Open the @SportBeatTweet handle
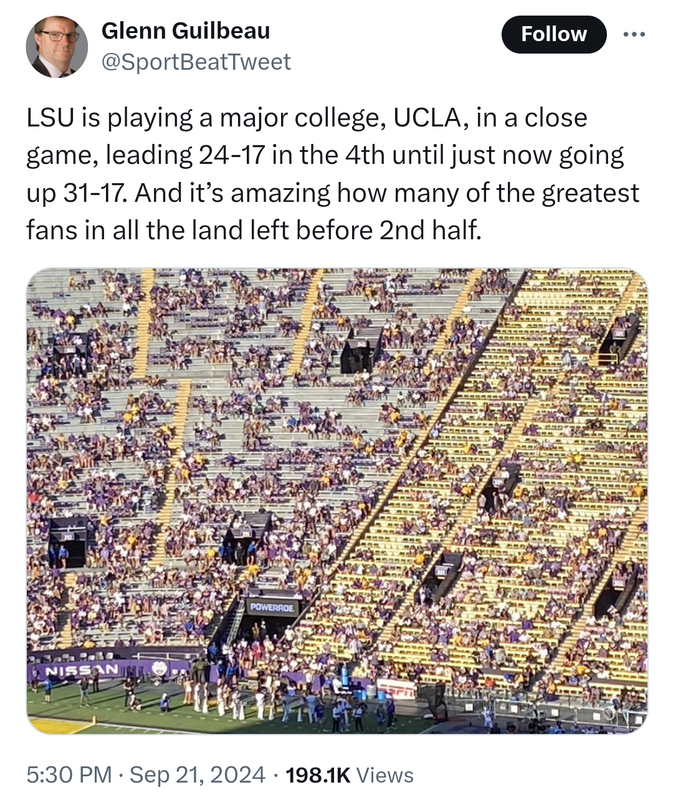This screenshot has width=673, height=800. (x=196, y=62)
